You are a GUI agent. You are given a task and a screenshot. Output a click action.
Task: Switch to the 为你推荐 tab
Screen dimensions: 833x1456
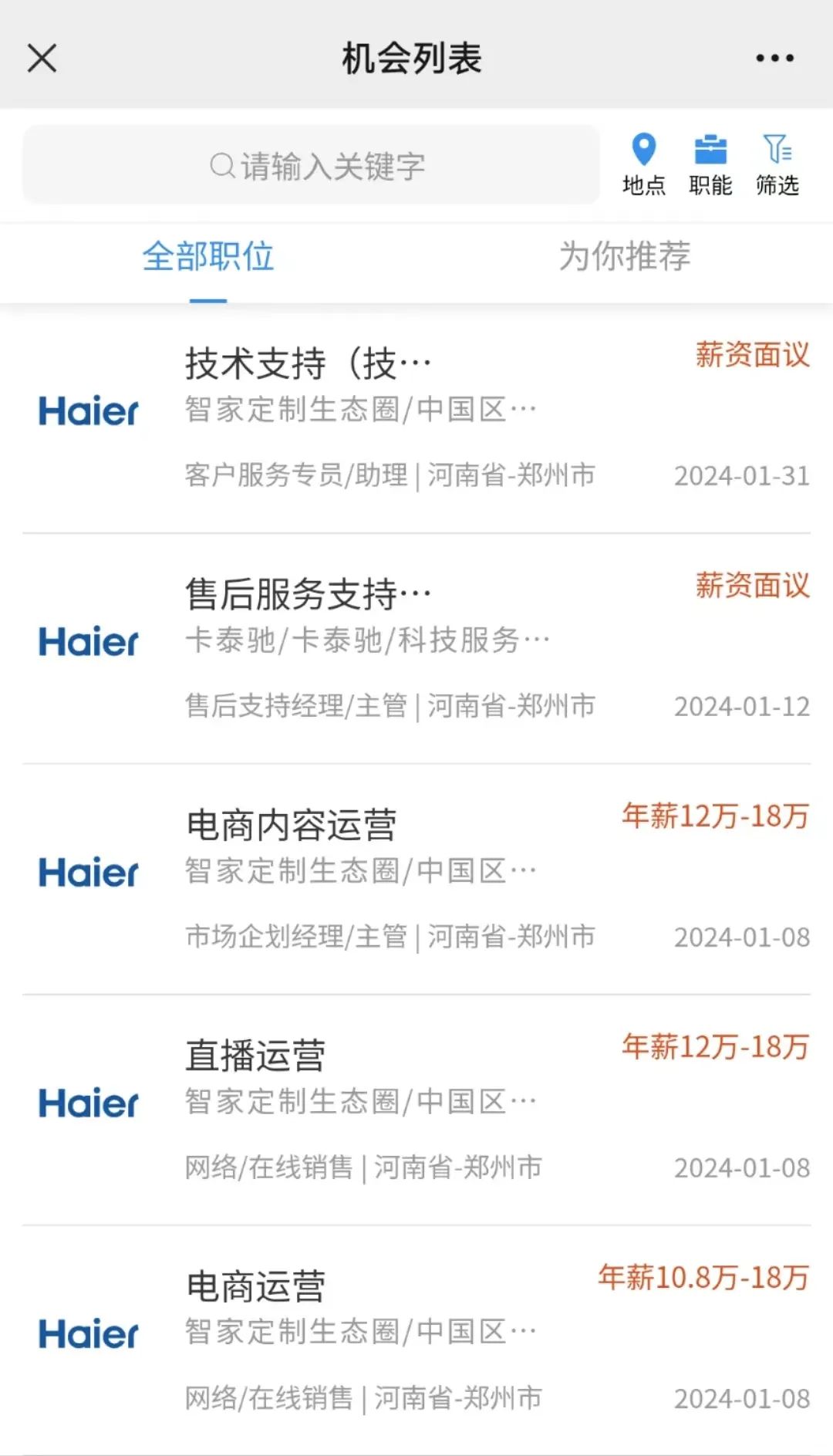click(625, 257)
